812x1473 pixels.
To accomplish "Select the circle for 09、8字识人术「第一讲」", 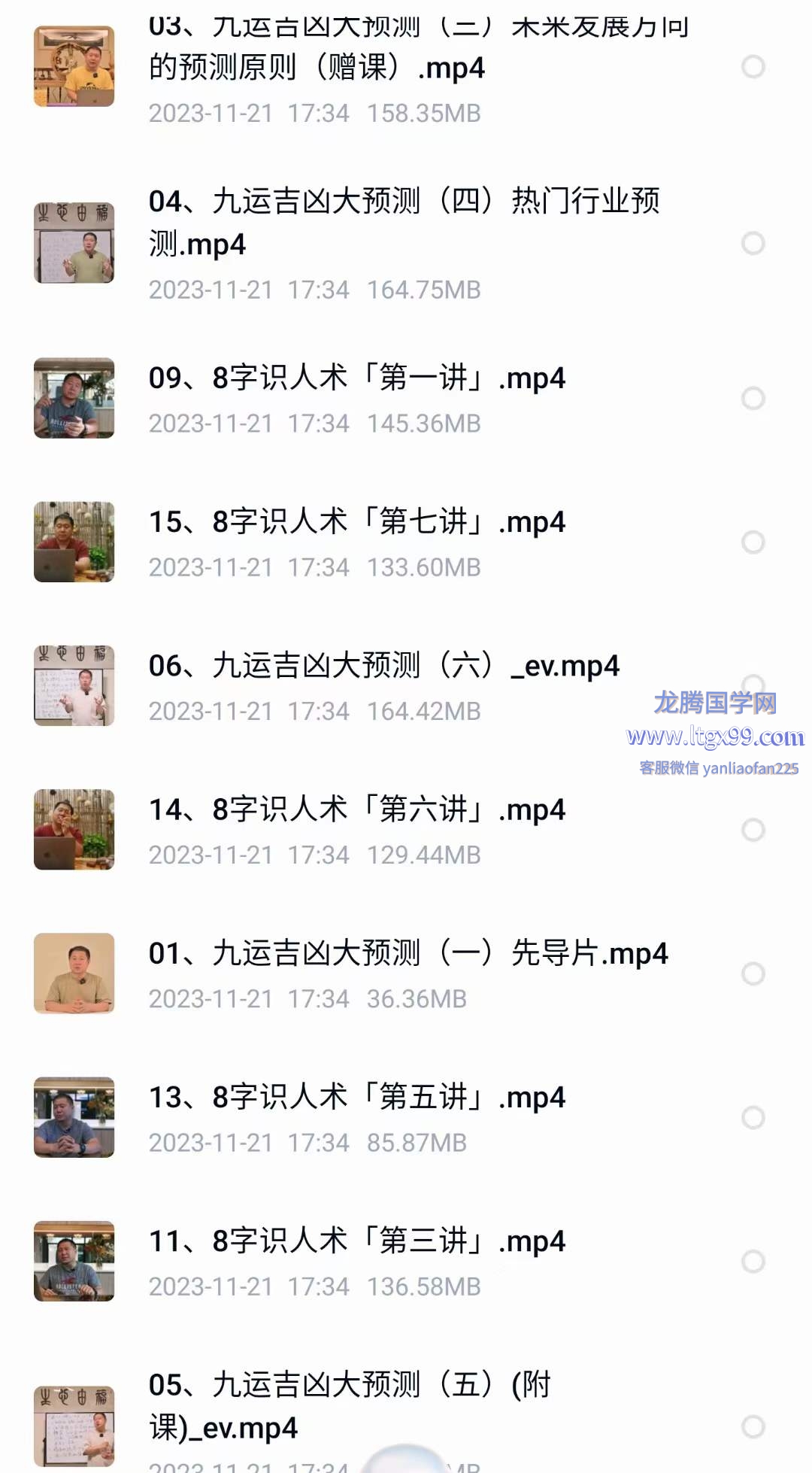I will tap(753, 398).
